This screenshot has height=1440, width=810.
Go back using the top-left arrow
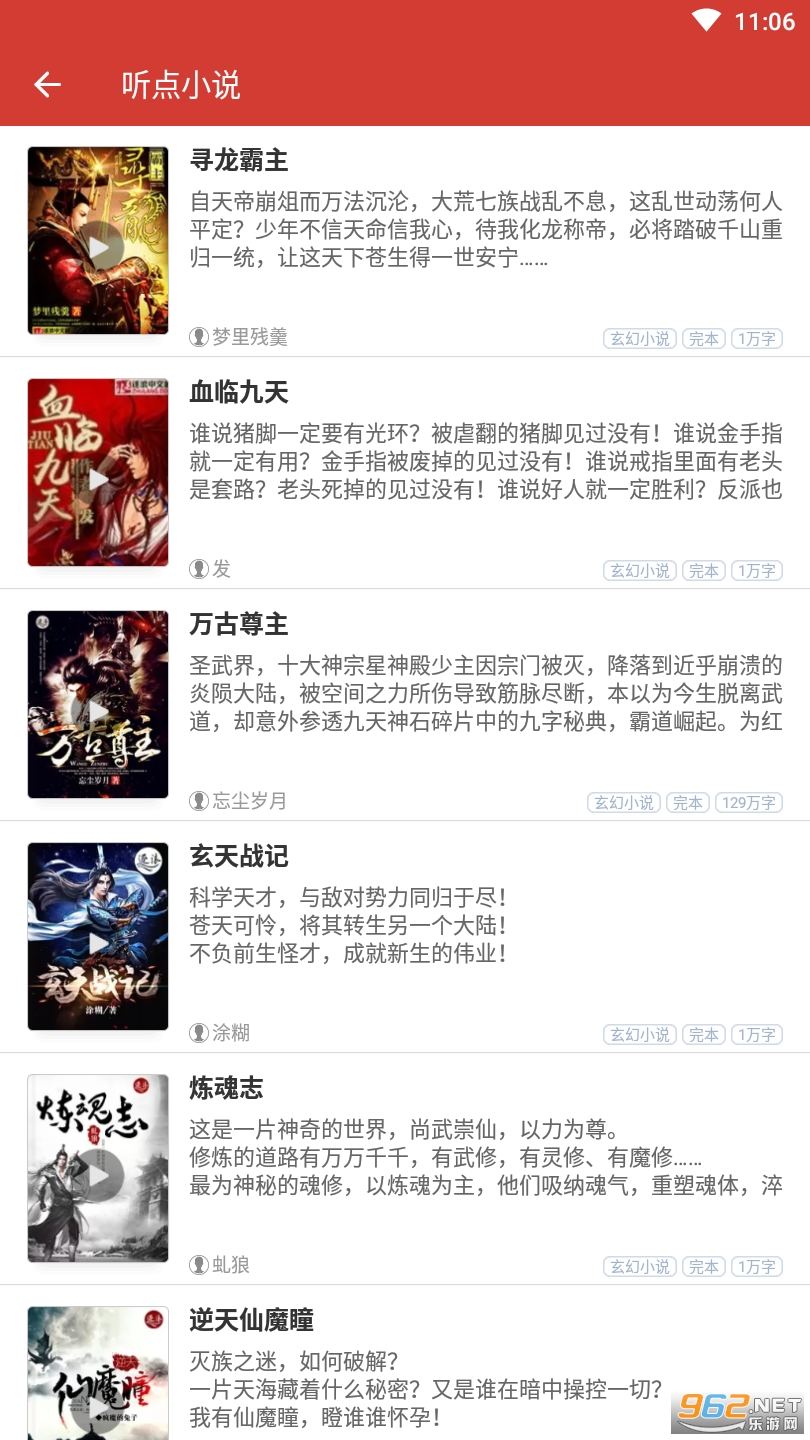tap(47, 85)
